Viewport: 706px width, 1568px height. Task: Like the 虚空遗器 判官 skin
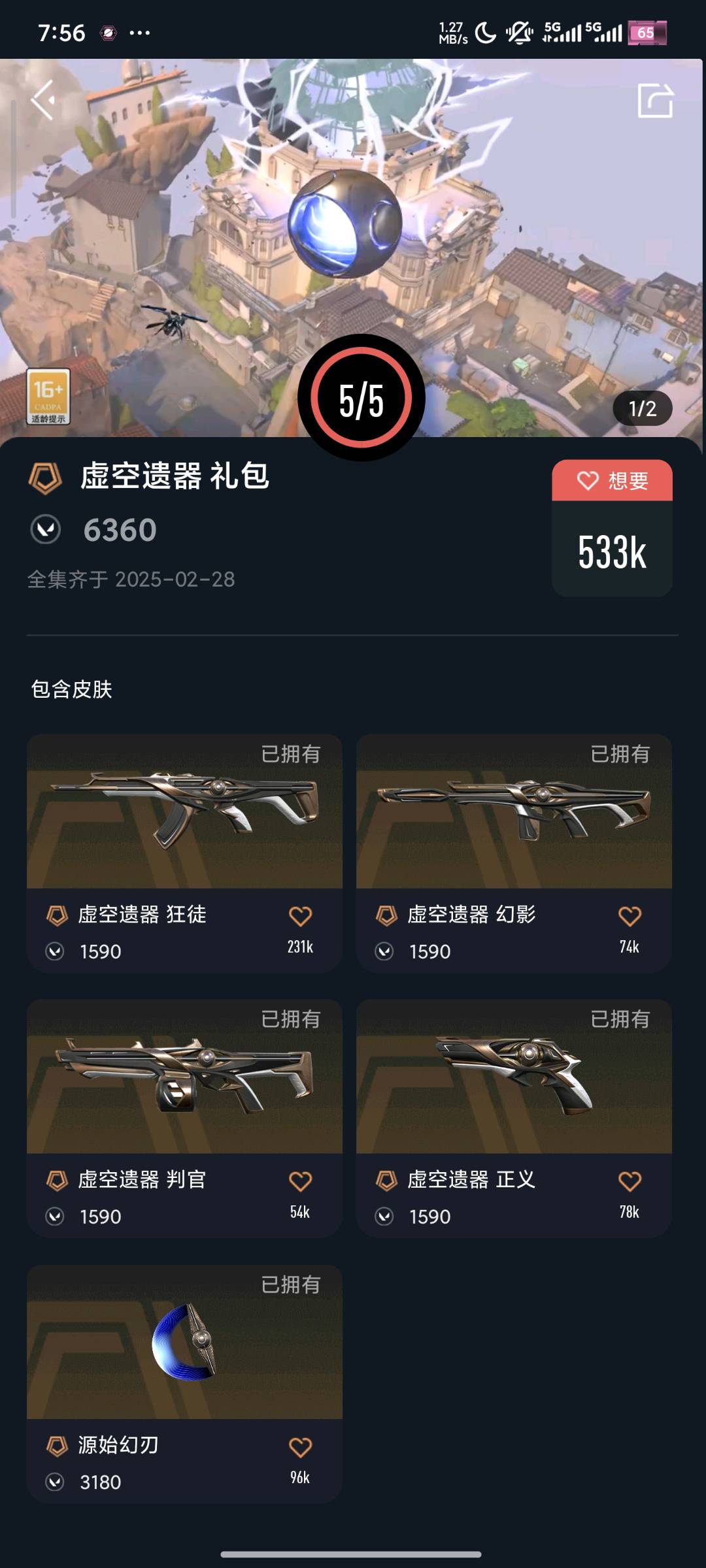[300, 1181]
